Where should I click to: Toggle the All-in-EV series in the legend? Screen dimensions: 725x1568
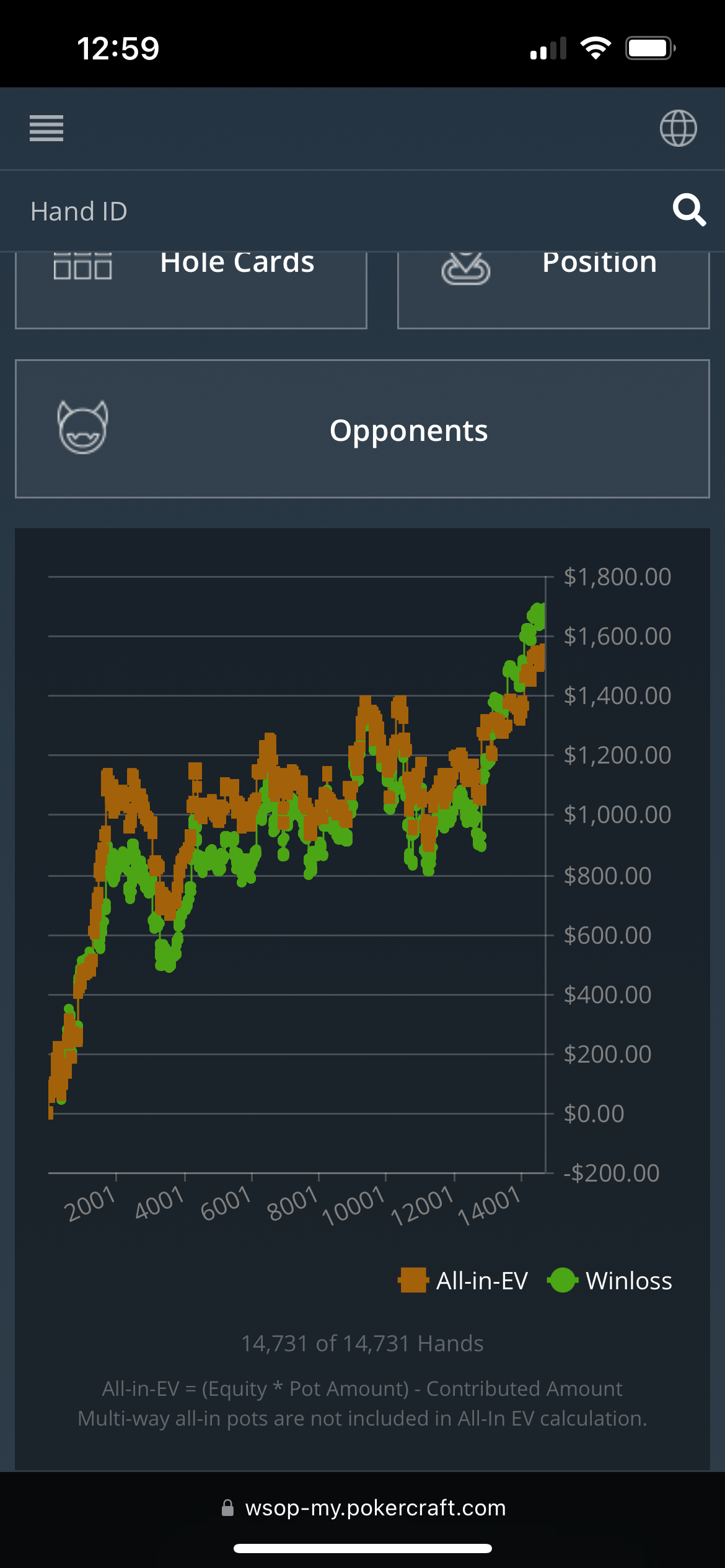pos(463,1281)
